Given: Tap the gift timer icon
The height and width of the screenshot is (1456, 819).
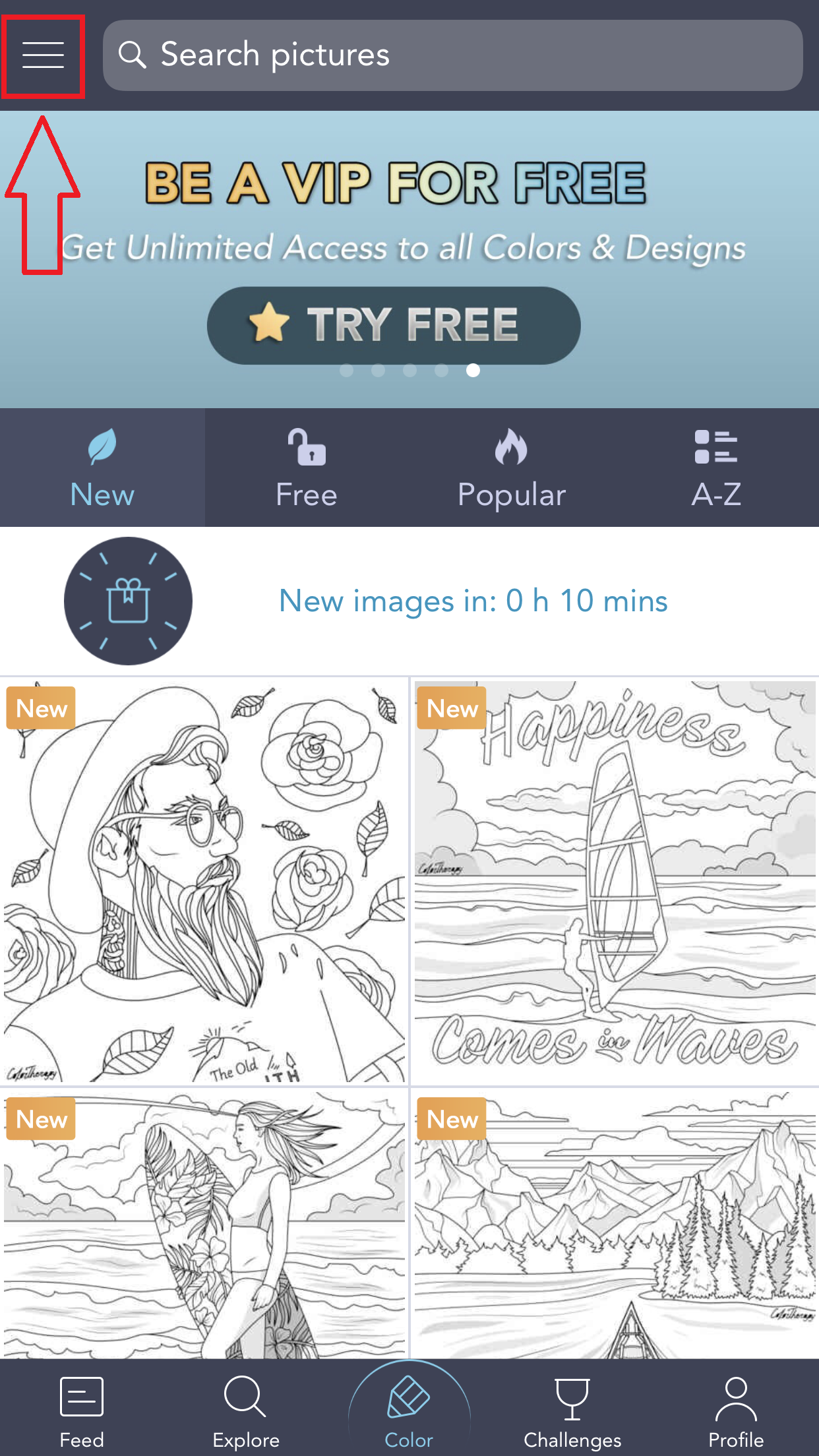Looking at the screenshot, I should (128, 601).
